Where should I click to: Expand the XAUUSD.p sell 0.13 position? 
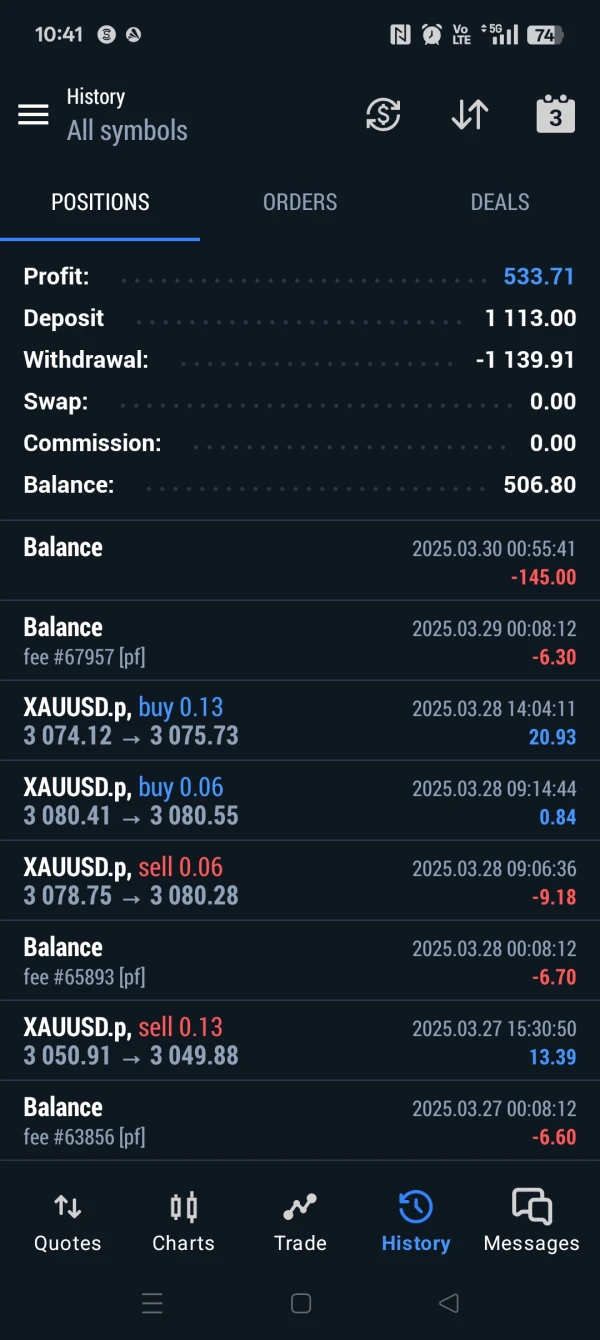click(x=300, y=1041)
